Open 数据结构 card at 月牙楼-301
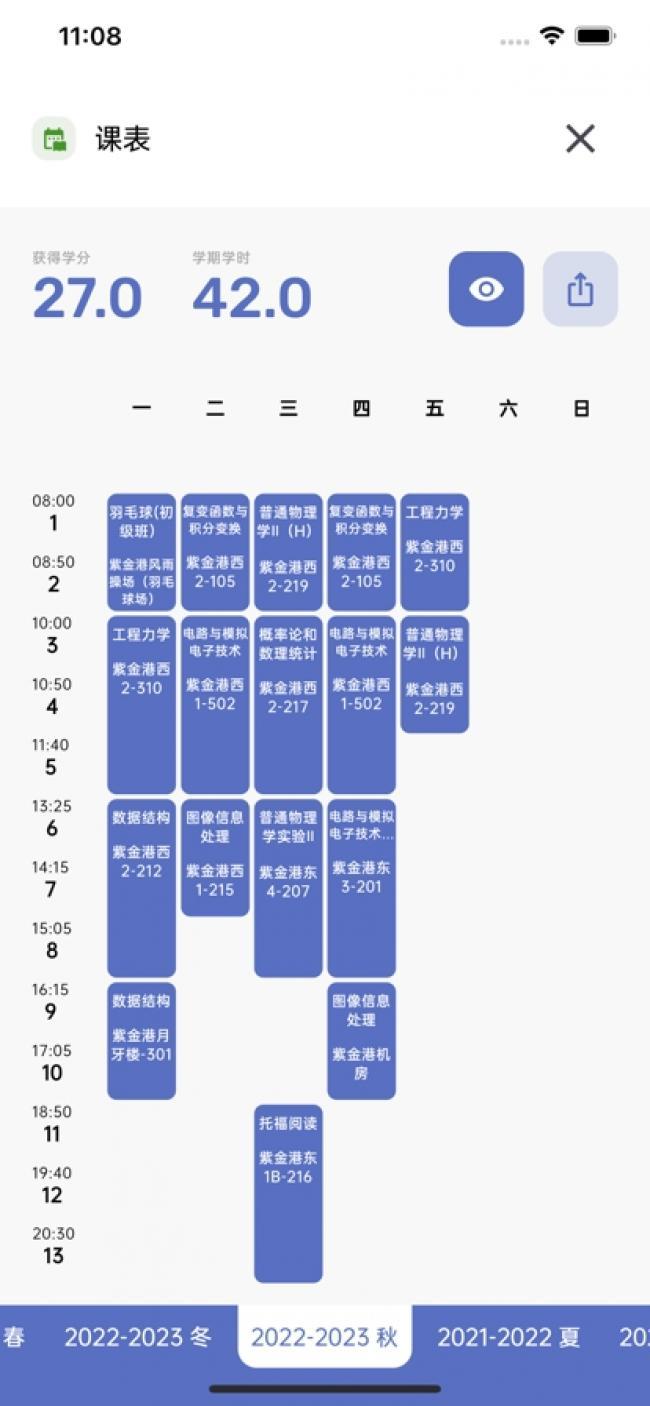The width and height of the screenshot is (650, 1406). click(141, 1041)
